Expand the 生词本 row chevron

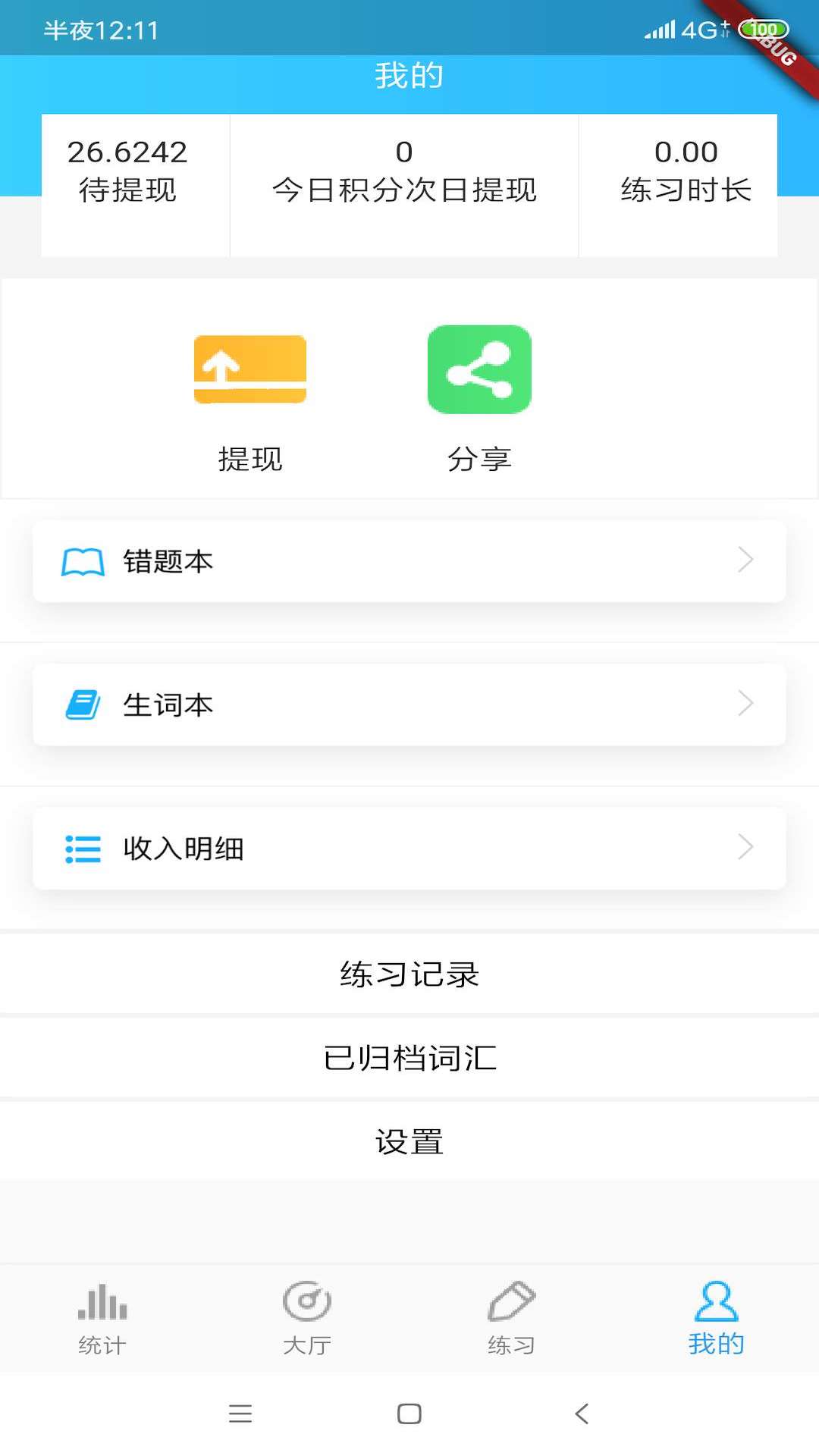pos(746,704)
